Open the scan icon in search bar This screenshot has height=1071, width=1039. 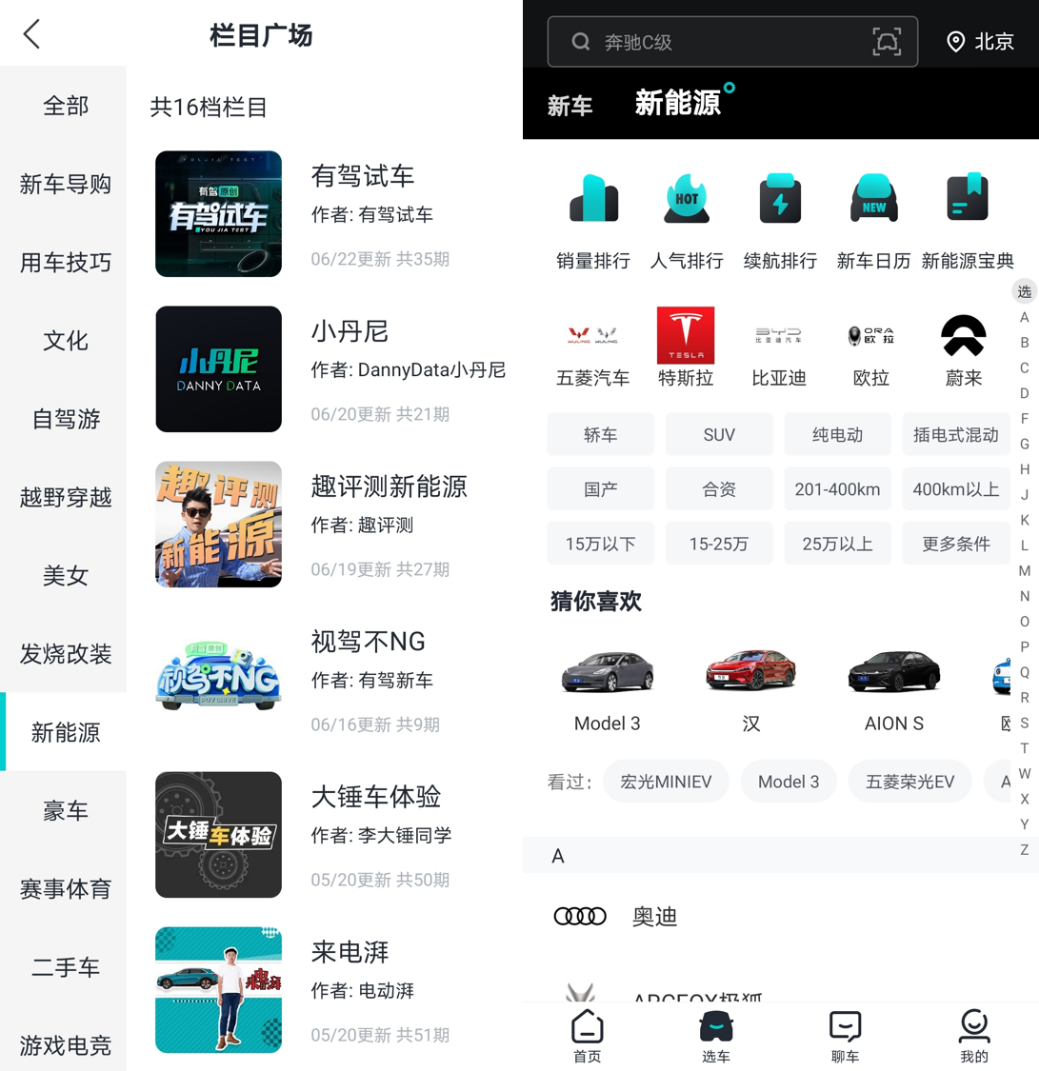886,41
